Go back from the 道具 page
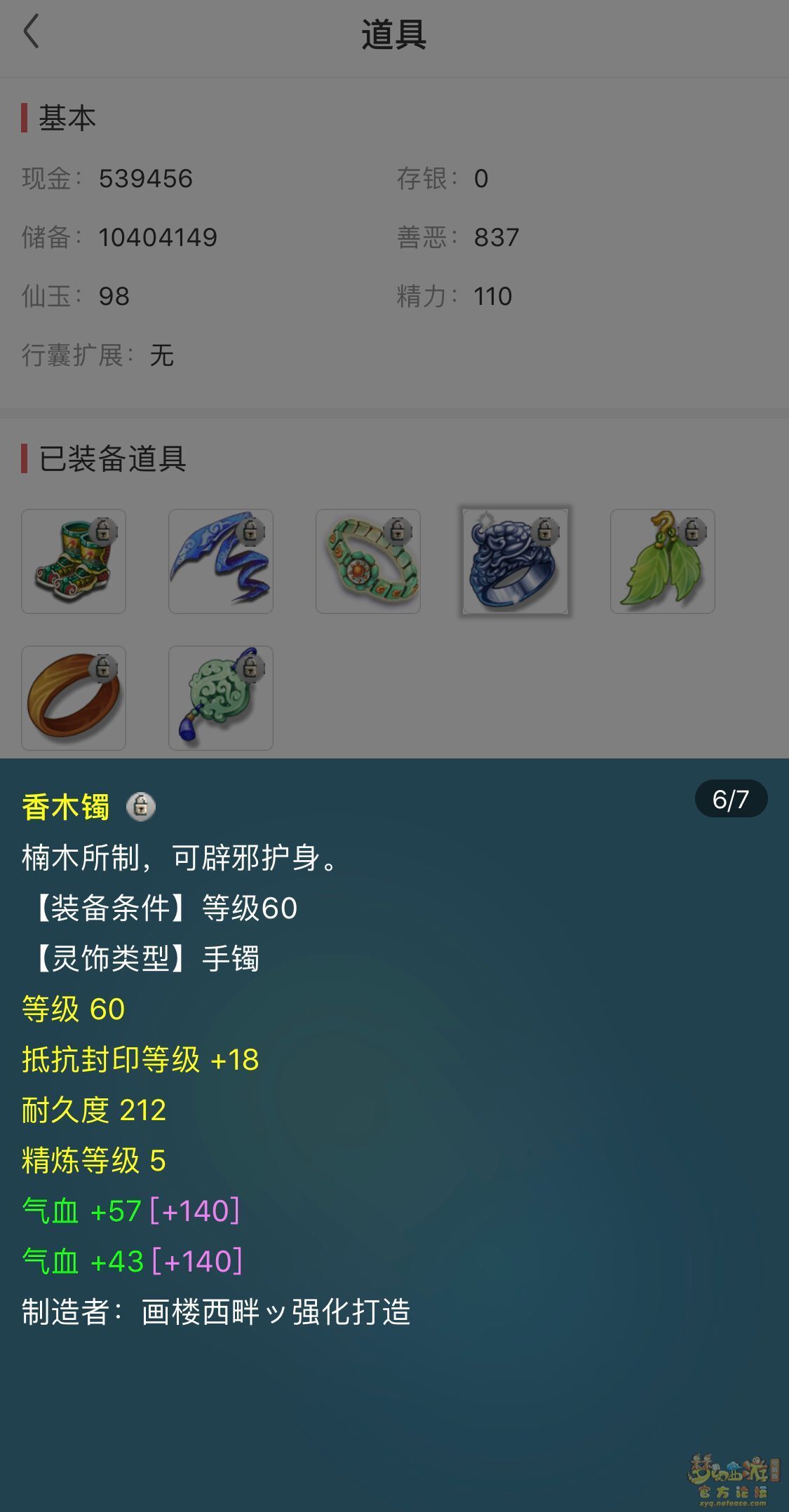789x1512 pixels. pos(32,33)
